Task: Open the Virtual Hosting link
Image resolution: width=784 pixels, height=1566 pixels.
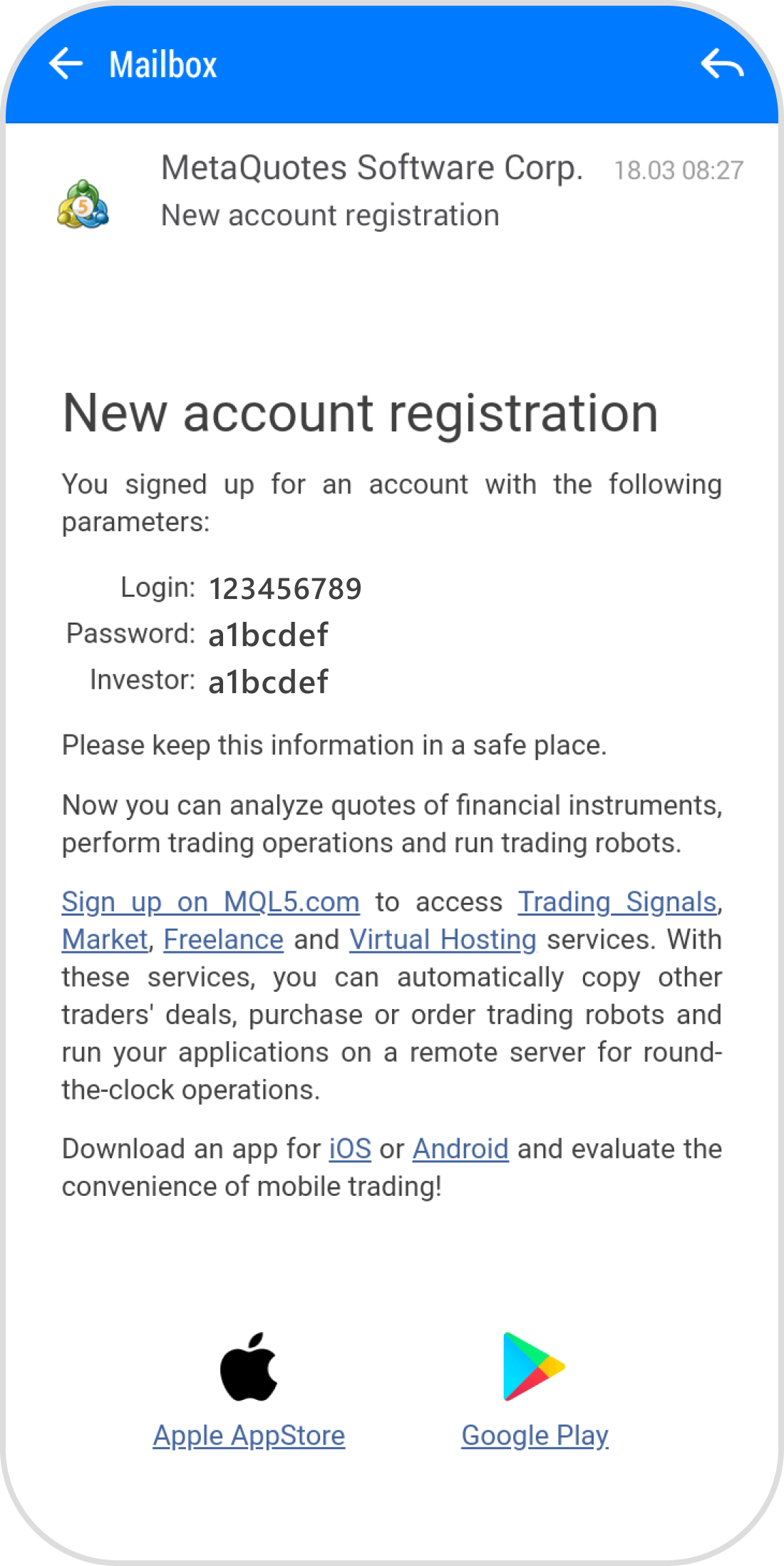Action: [x=443, y=940]
